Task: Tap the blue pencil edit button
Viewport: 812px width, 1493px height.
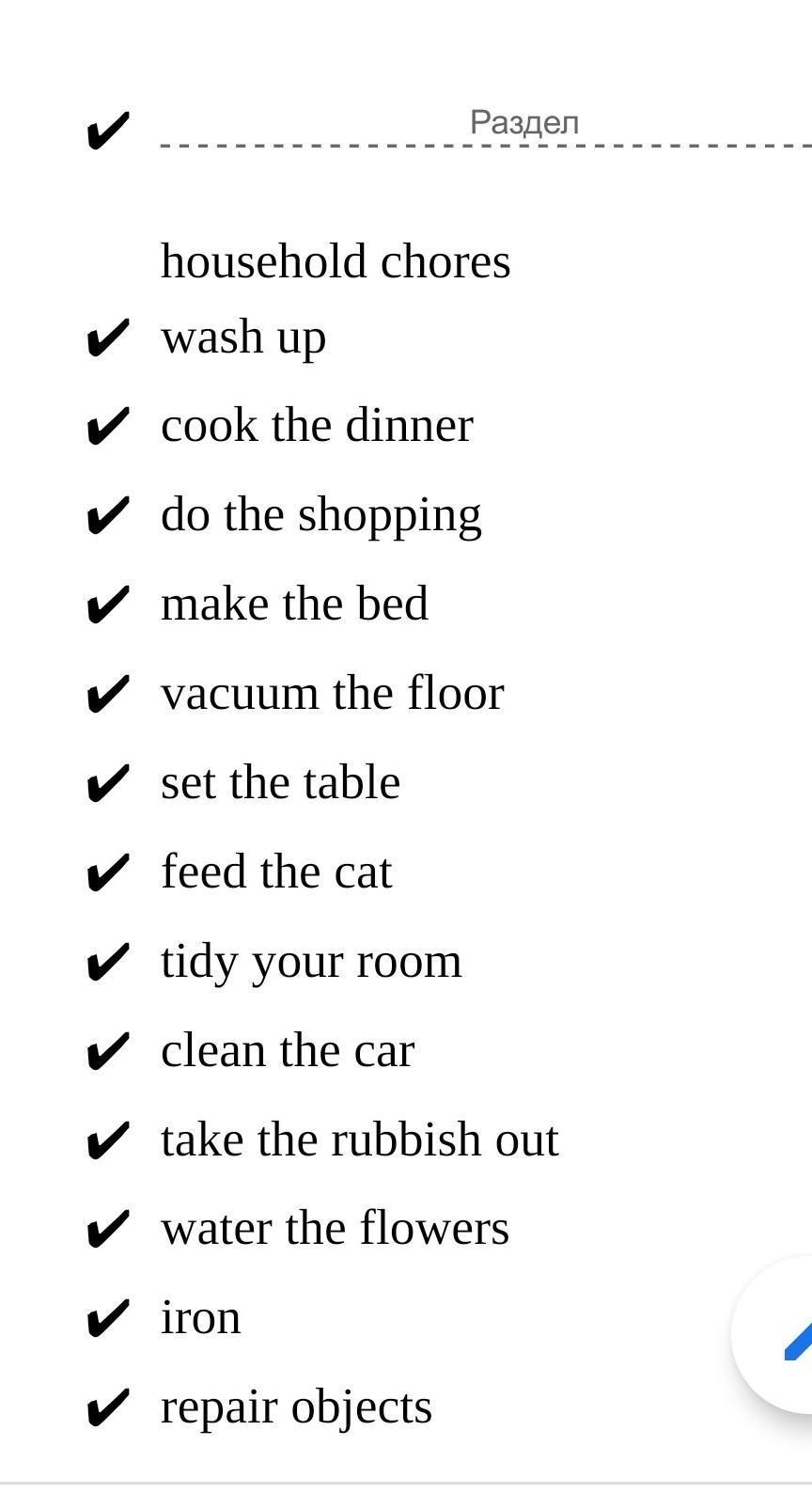Action: 774,1334
